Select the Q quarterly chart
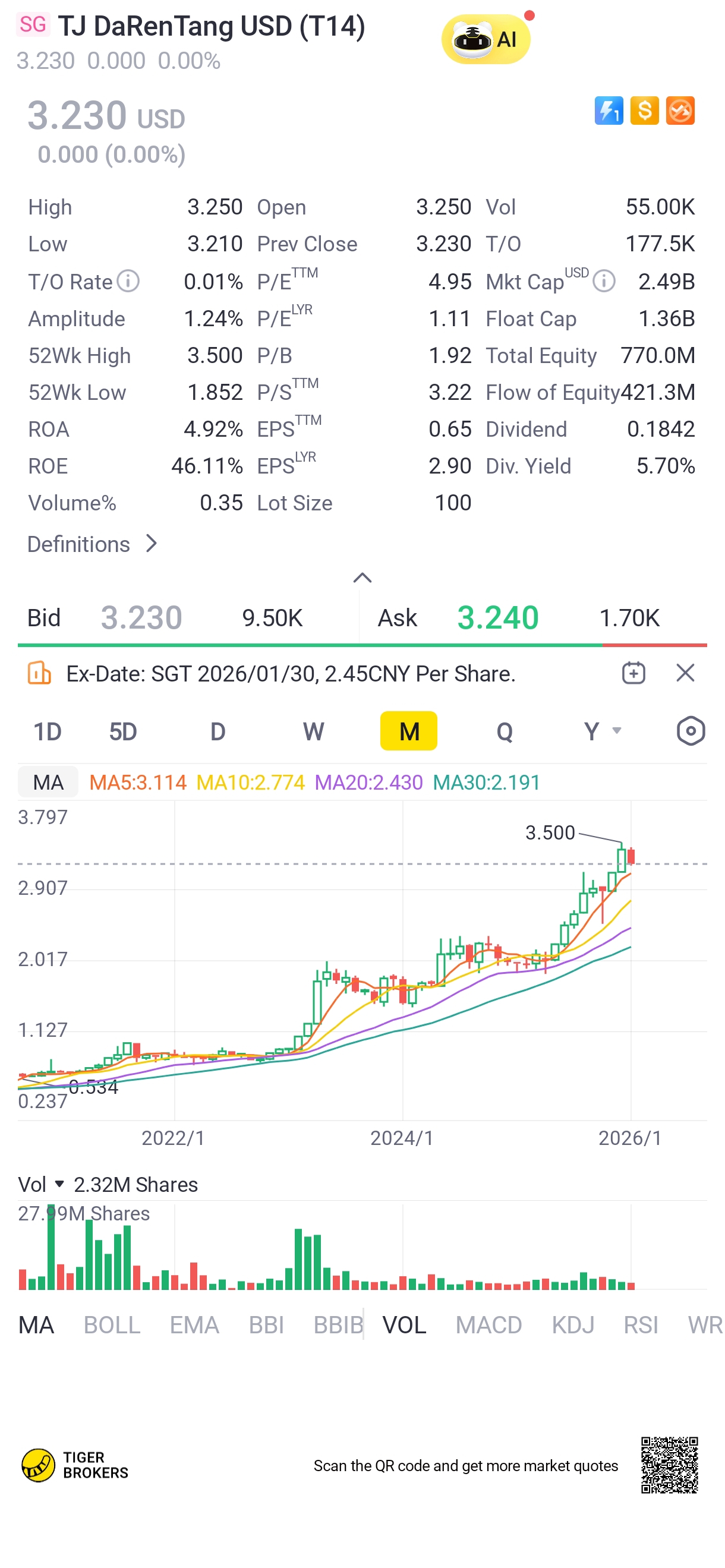This screenshot has height=1568, width=725. [504, 731]
